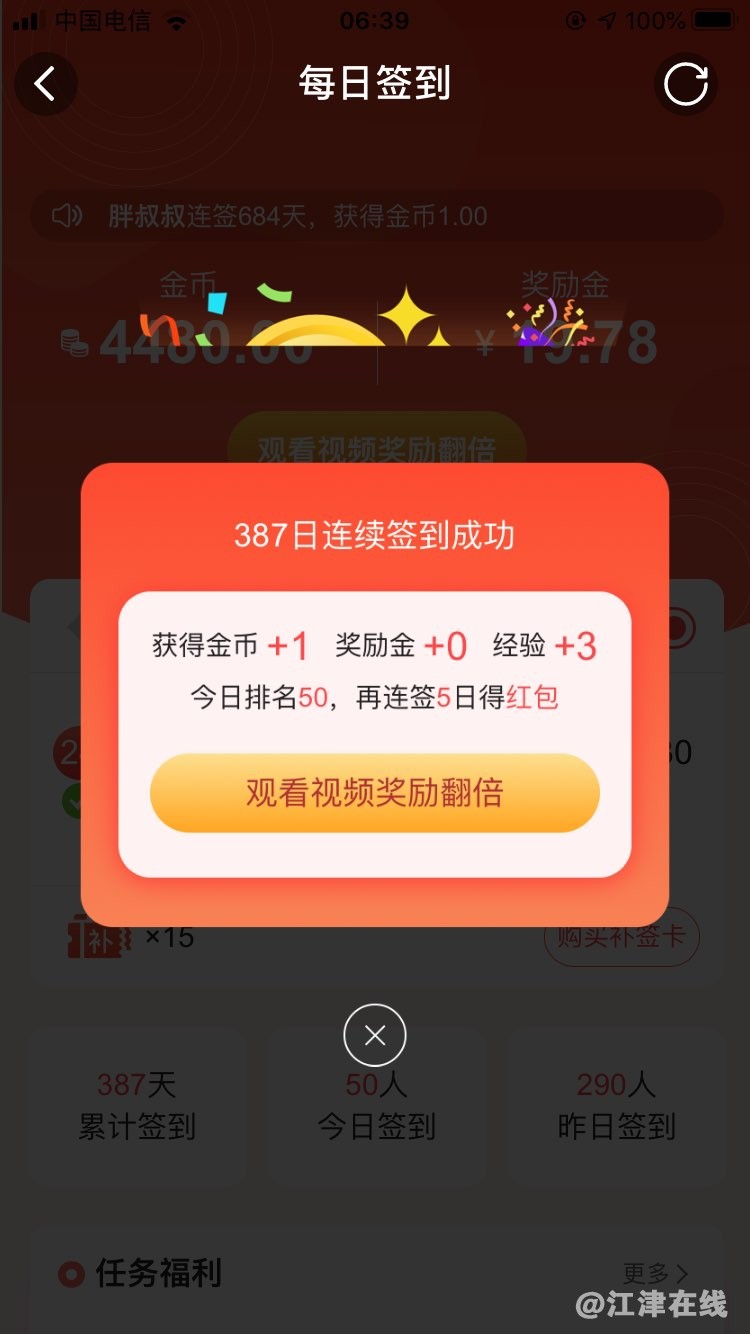Dismiss the sign-in success popup
Image resolution: width=750 pixels, height=1334 pixels.
point(375,1035)
